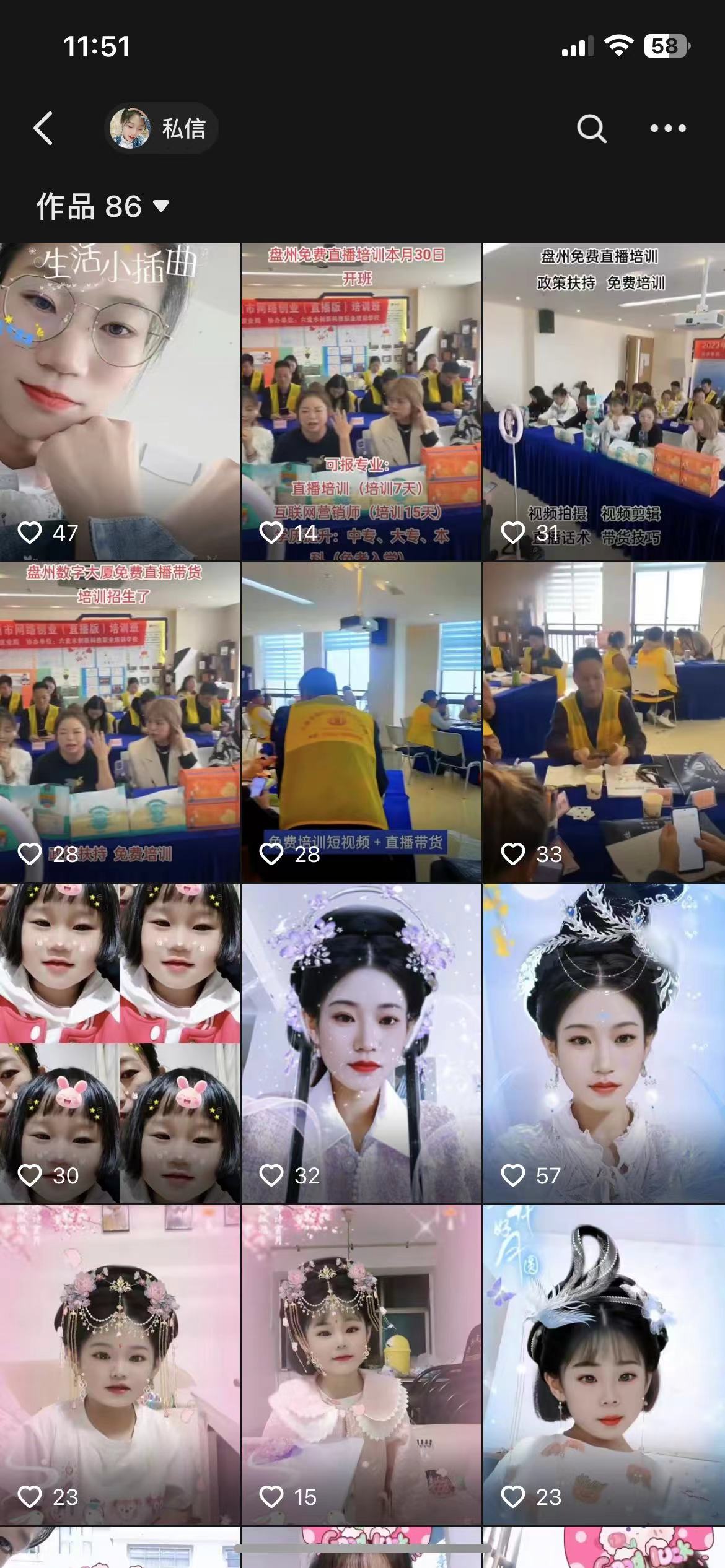Open the pink costume video with 15 likes
The width and height of the screenshot is (725, 1568).
(361, 1364)
